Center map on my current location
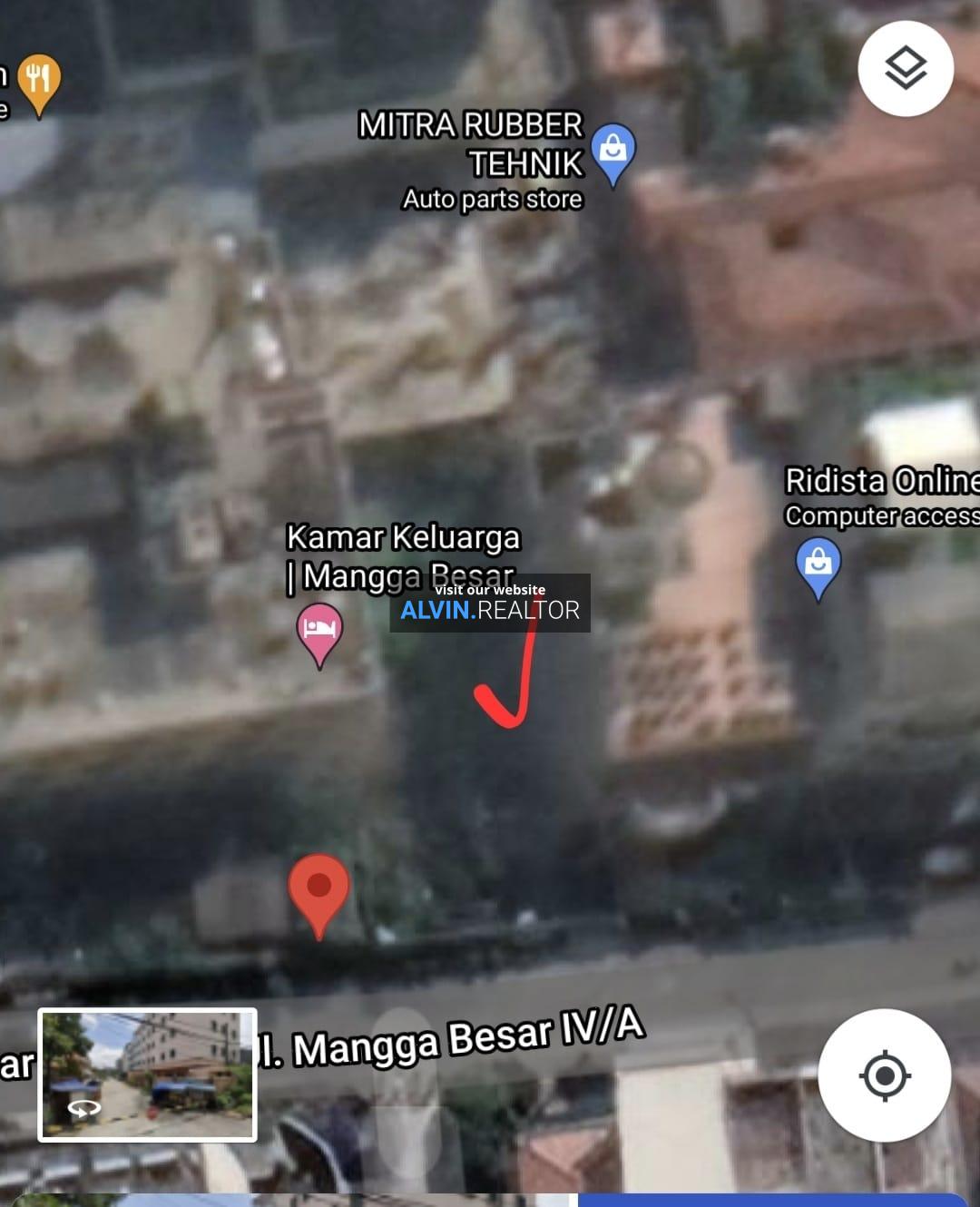980x1207 pixels. [x=884, y=1075]
